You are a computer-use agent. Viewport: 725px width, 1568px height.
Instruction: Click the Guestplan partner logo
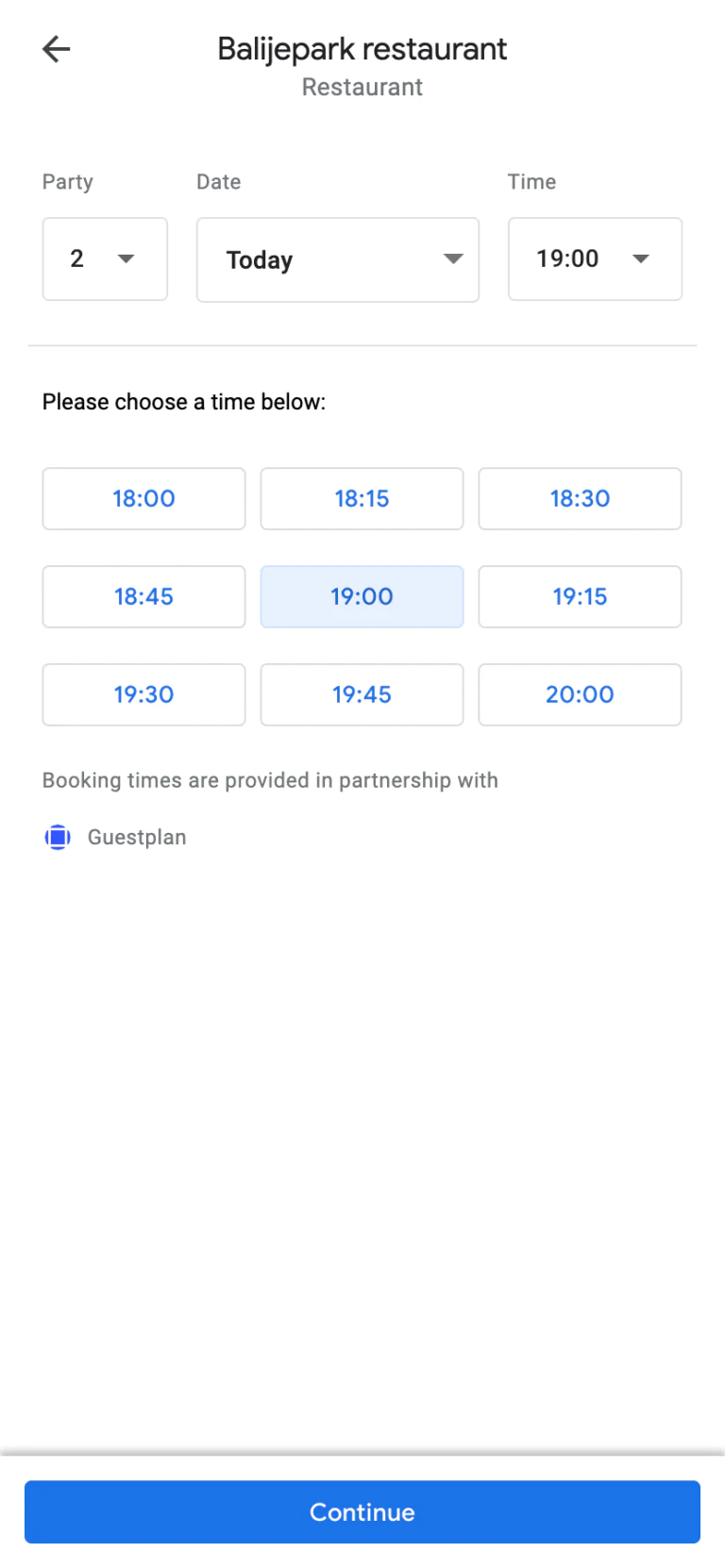(58, 837)
